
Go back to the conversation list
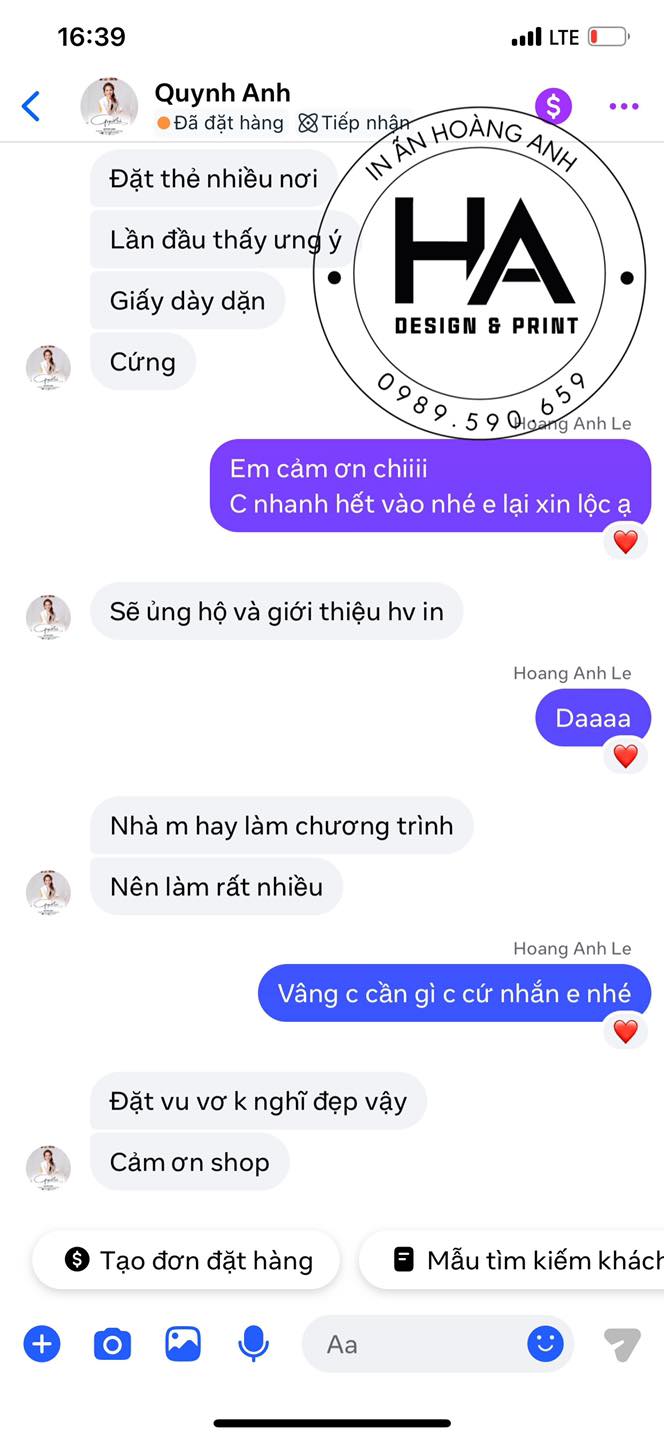click(x=32, y=106)
